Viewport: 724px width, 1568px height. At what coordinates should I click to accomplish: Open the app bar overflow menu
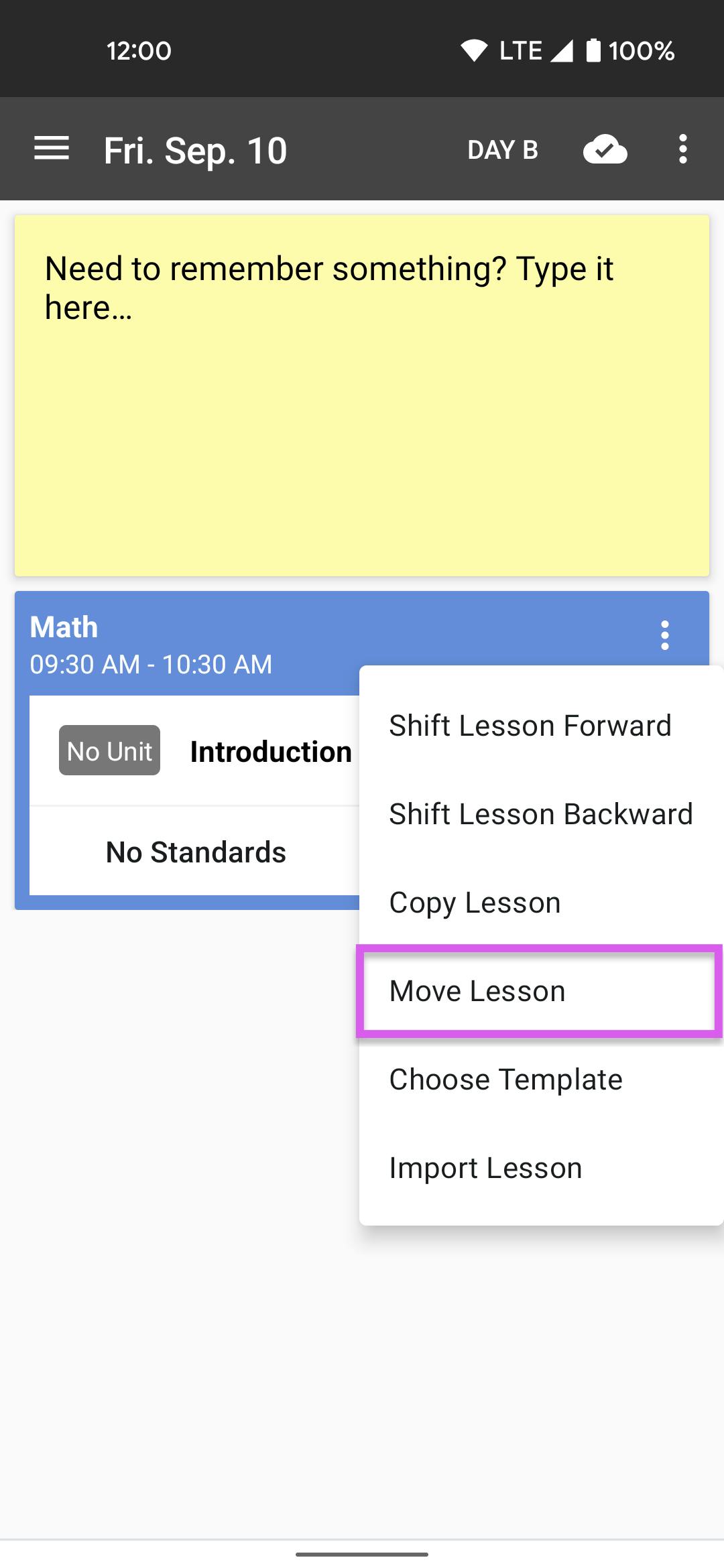682,149
